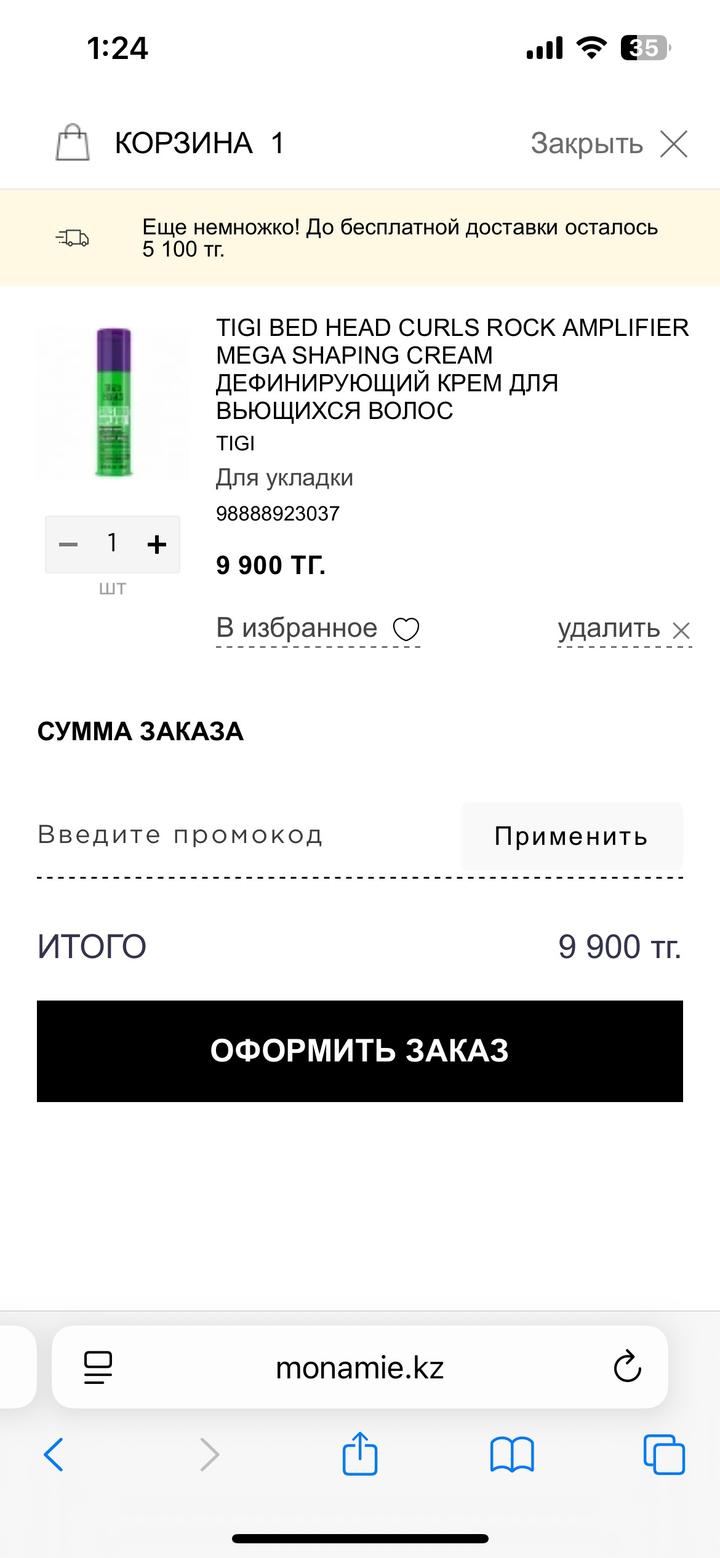Decrease the item quantity by one

[x=68, y=544]
